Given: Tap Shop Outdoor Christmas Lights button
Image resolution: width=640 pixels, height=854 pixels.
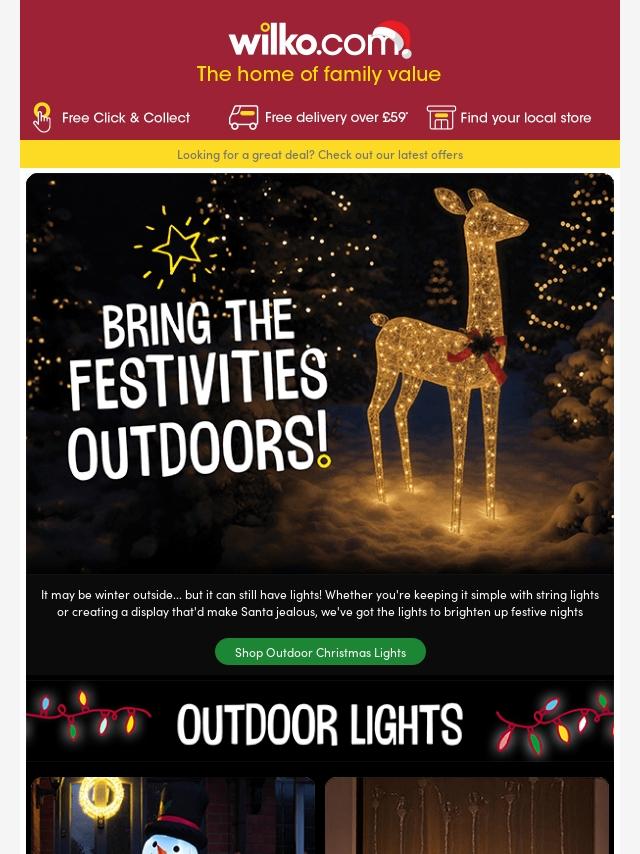Looking at the screenshot, I should [x=320, y=652].
